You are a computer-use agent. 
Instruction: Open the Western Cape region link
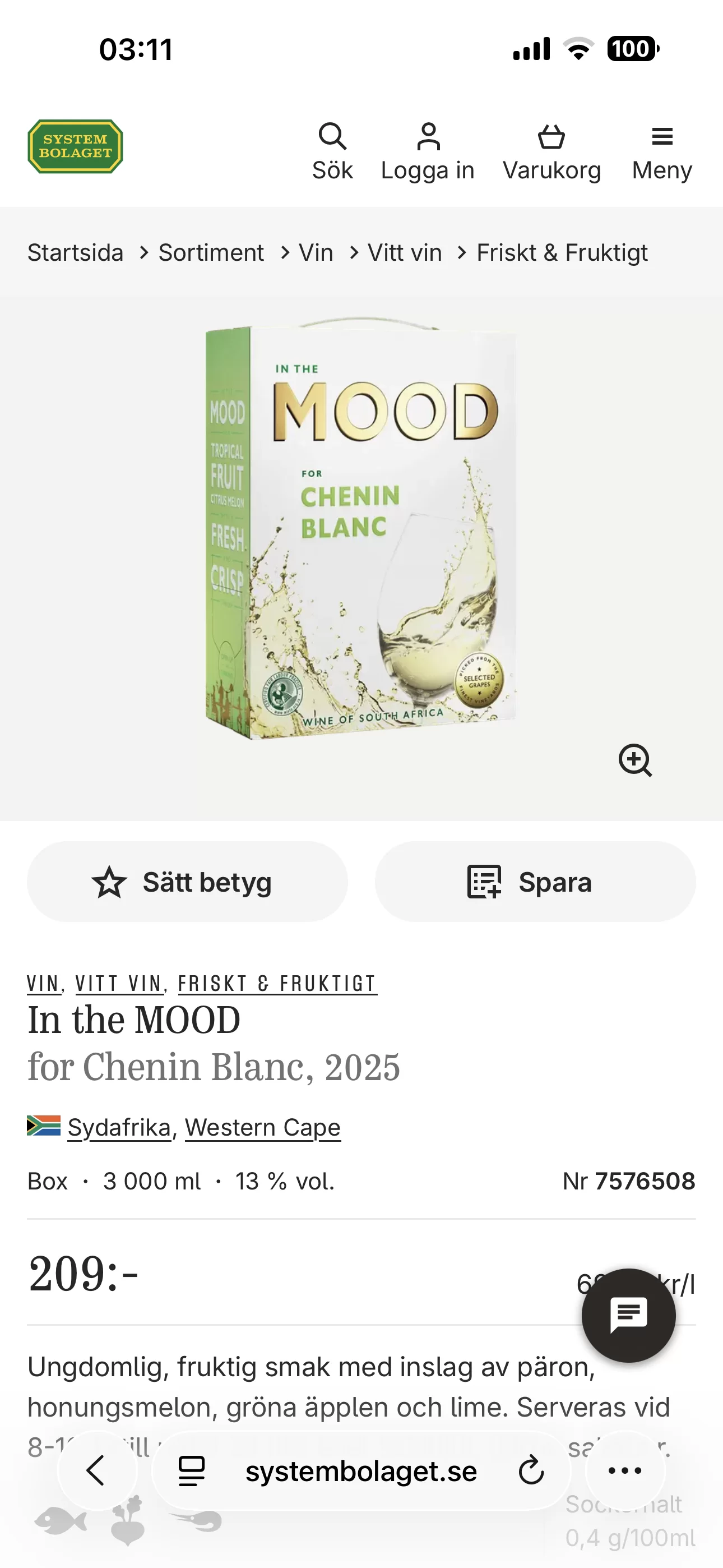click(x=263, y=1127)
